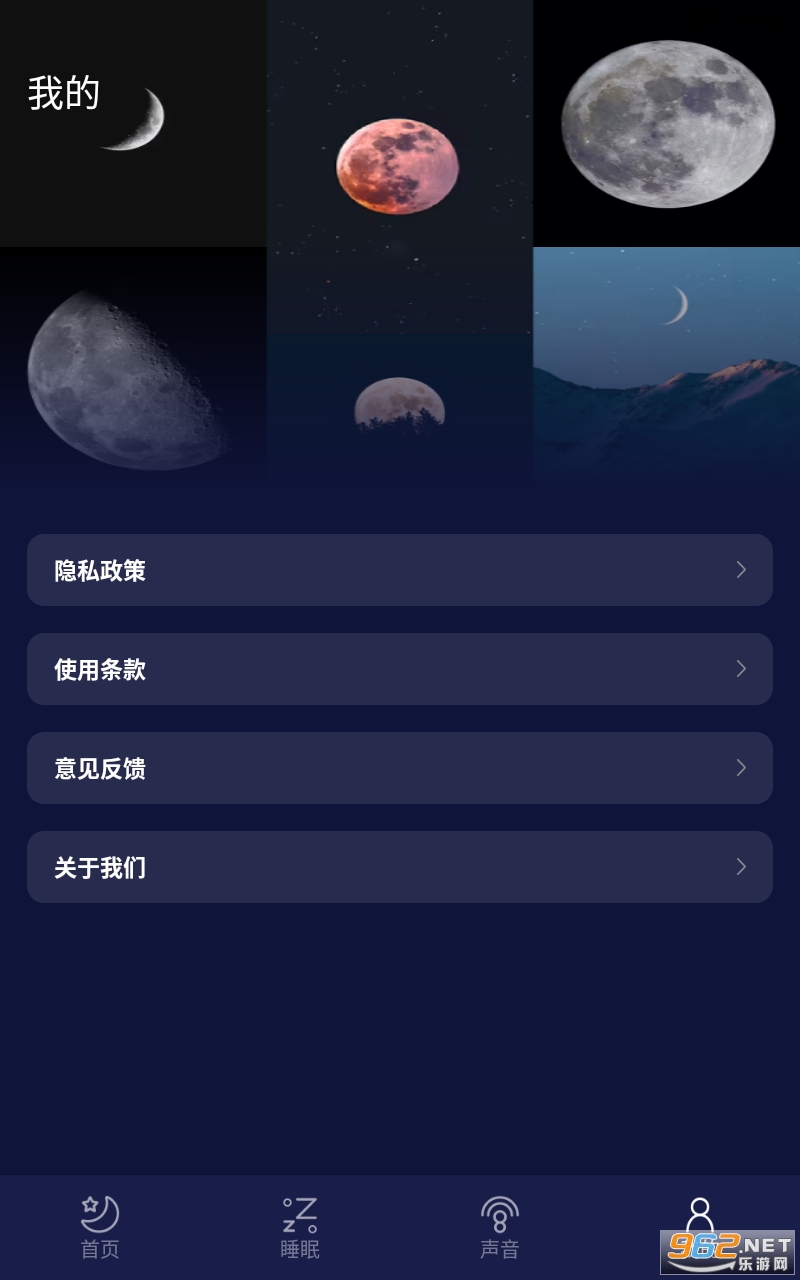800x1280 pixels.
Task: Select the profile tab with person icon
Action: pos(700,1215)
